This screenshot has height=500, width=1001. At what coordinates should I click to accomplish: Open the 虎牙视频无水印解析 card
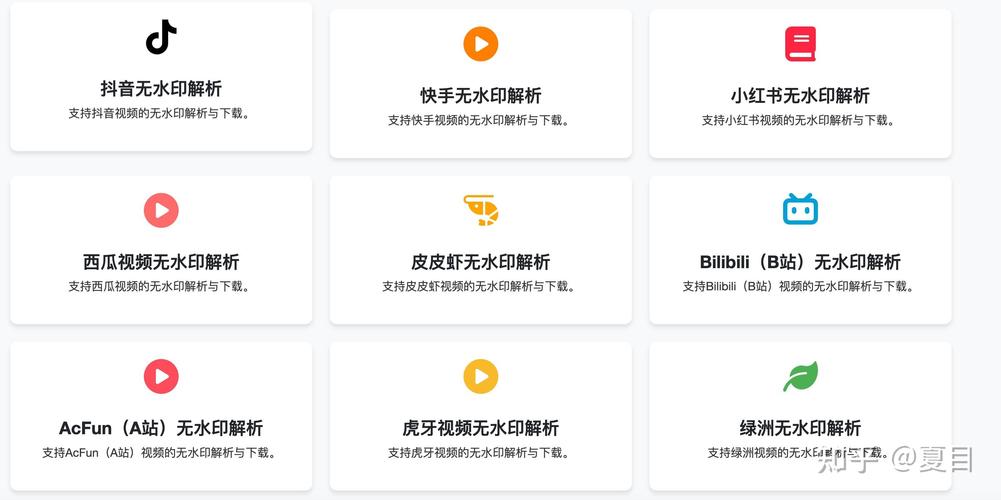click(x=480, y=427)
